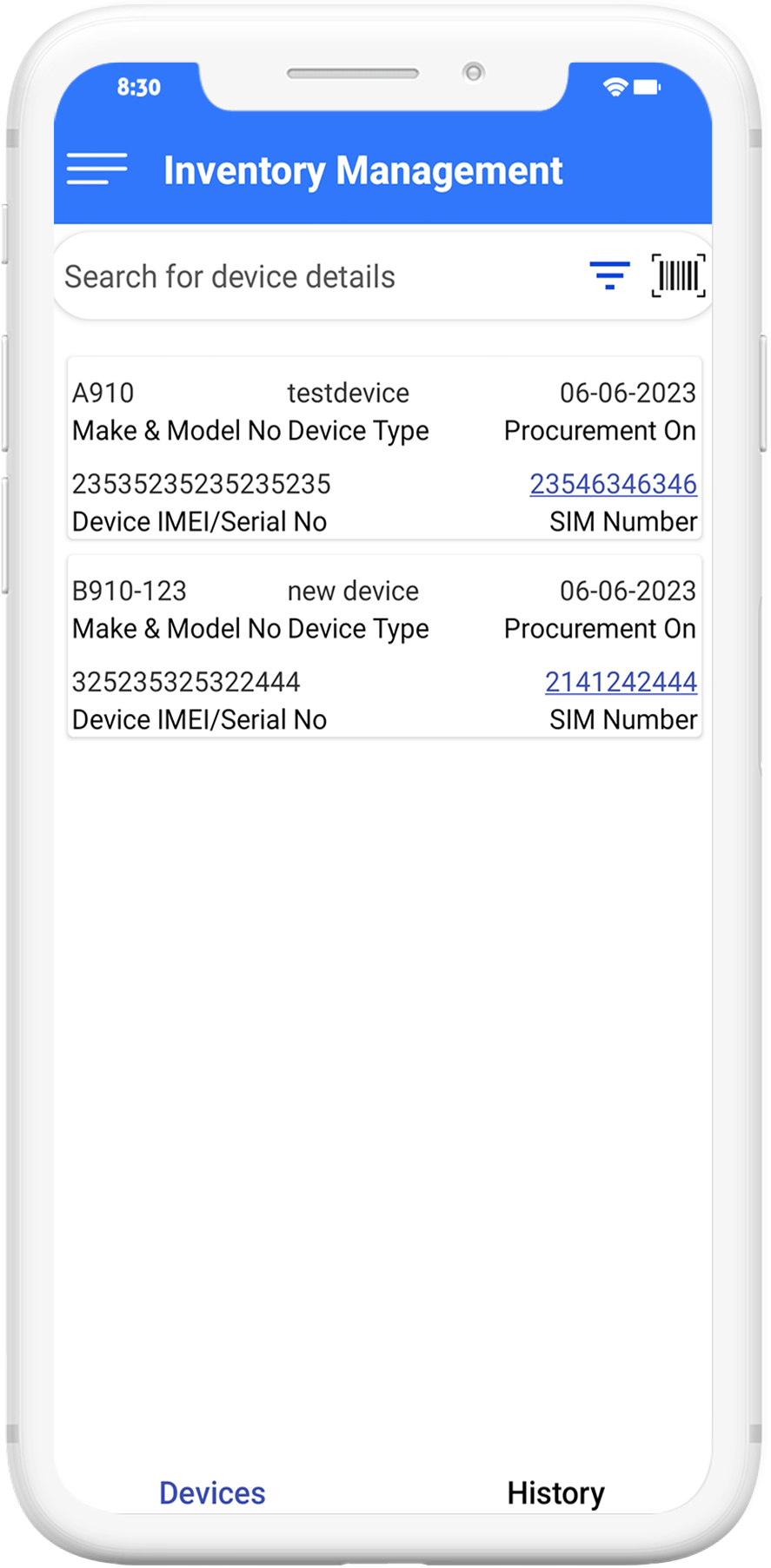Launch the barcode scanner
Image resolution: width=771 pixels, height=1568 pixels.
point(678,276)
